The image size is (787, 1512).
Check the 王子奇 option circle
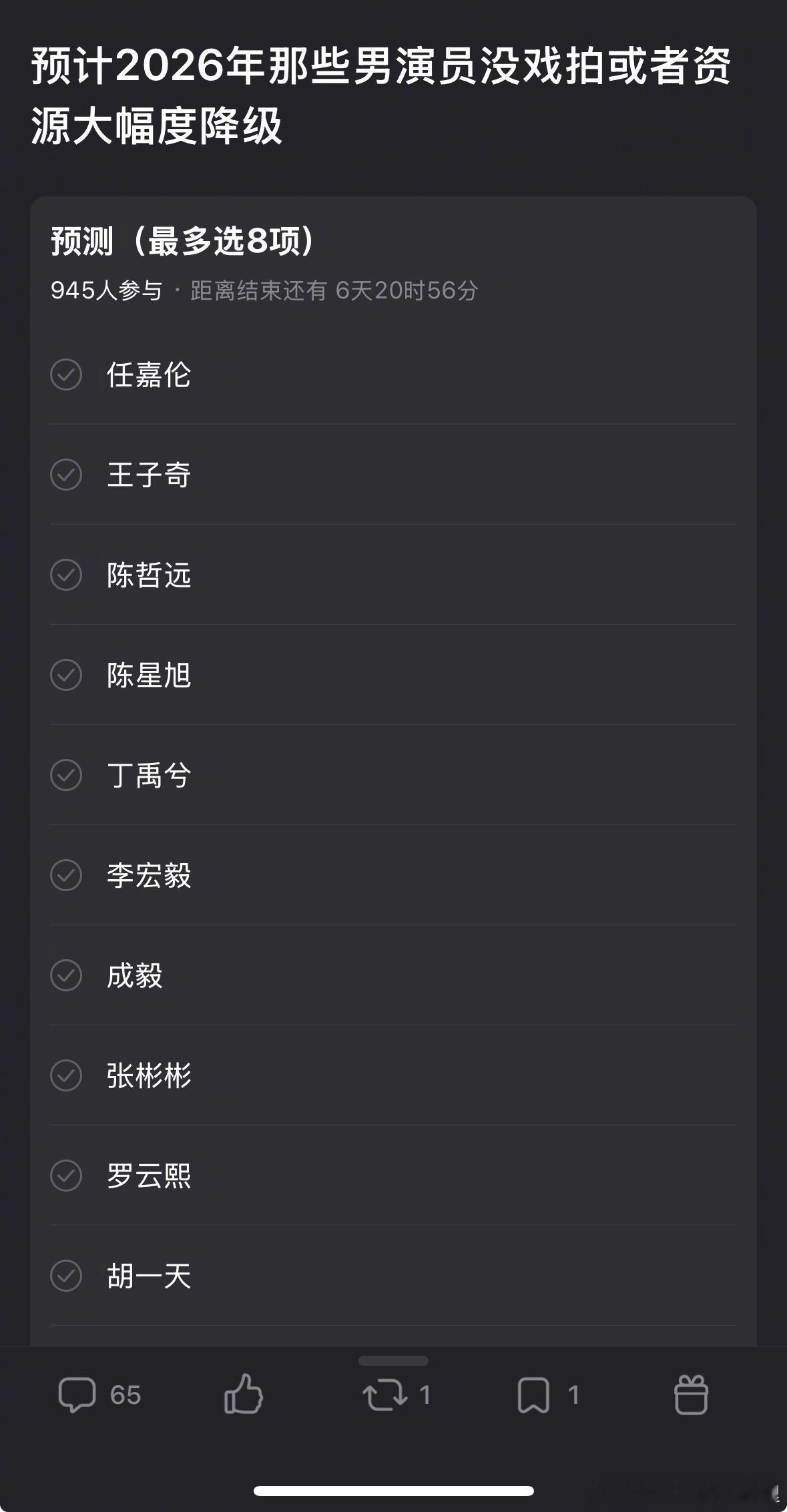point(66,475)
